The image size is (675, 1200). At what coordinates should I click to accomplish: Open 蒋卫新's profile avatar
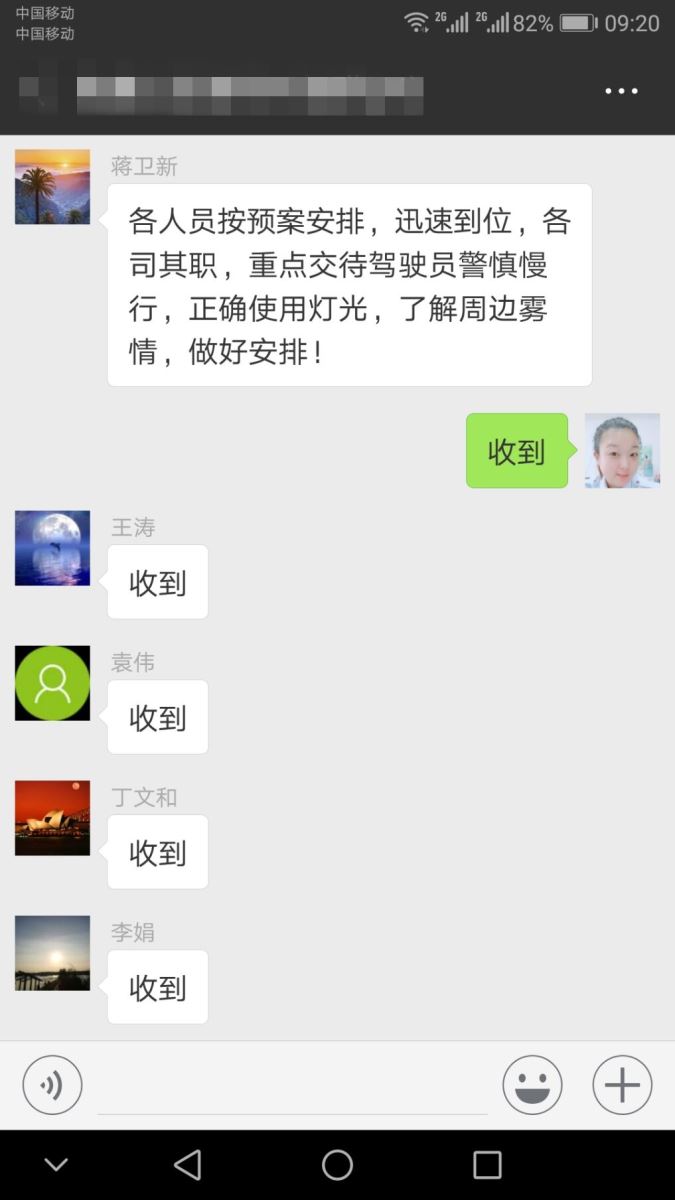[52, 187]
